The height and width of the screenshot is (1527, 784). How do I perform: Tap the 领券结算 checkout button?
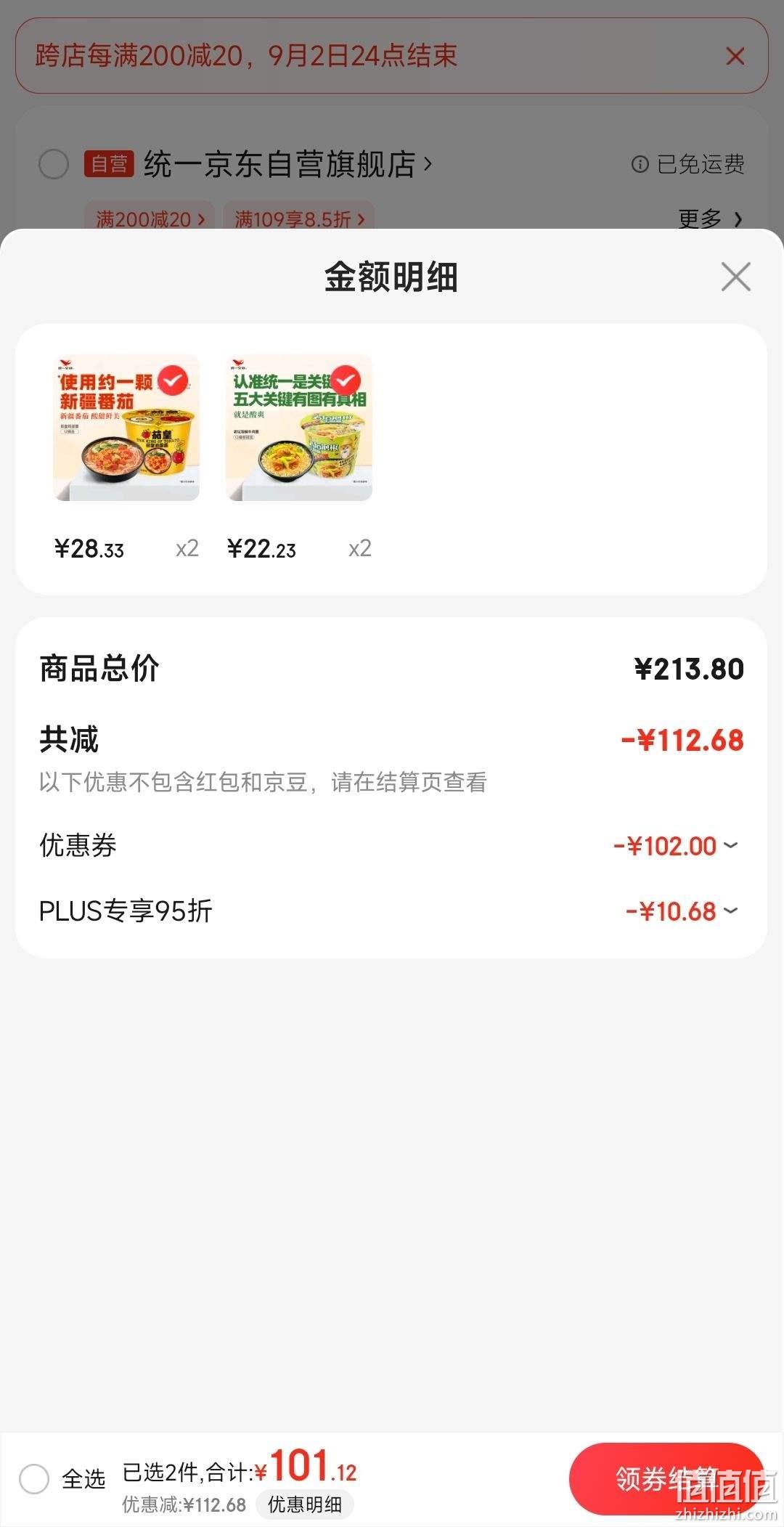(666, 1478)
